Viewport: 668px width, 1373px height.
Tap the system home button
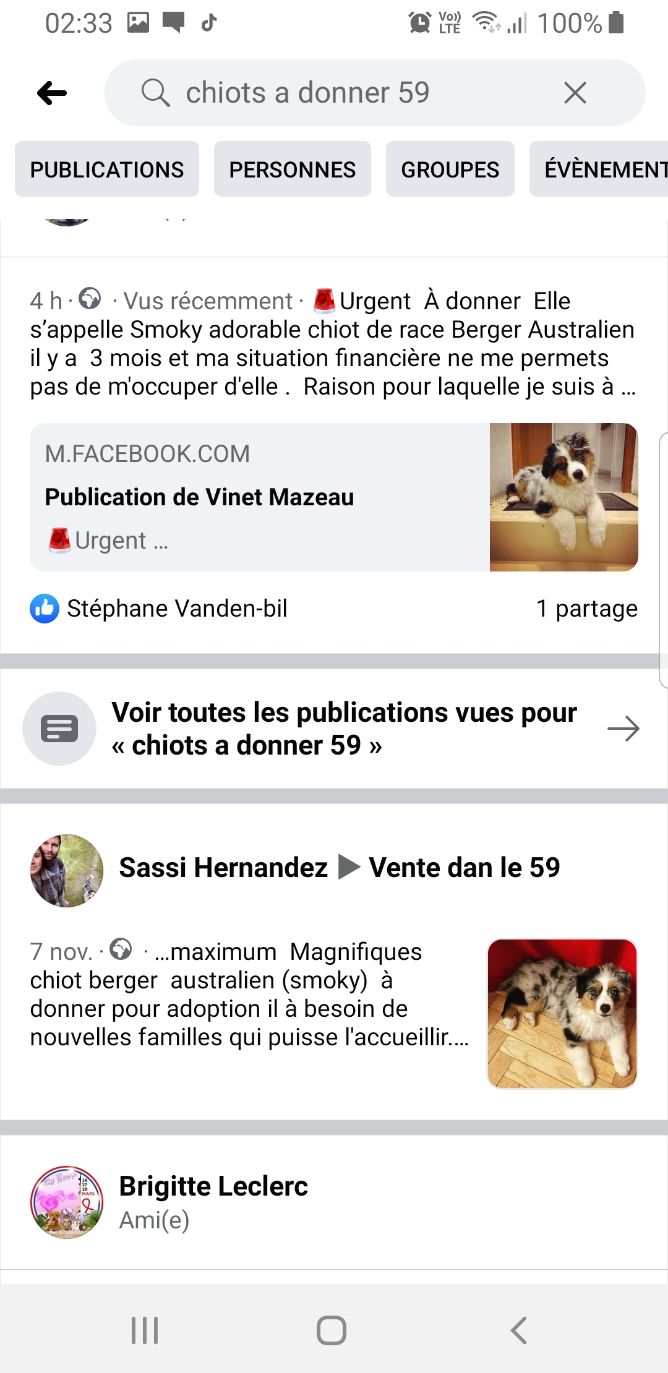pos(331,1330)
